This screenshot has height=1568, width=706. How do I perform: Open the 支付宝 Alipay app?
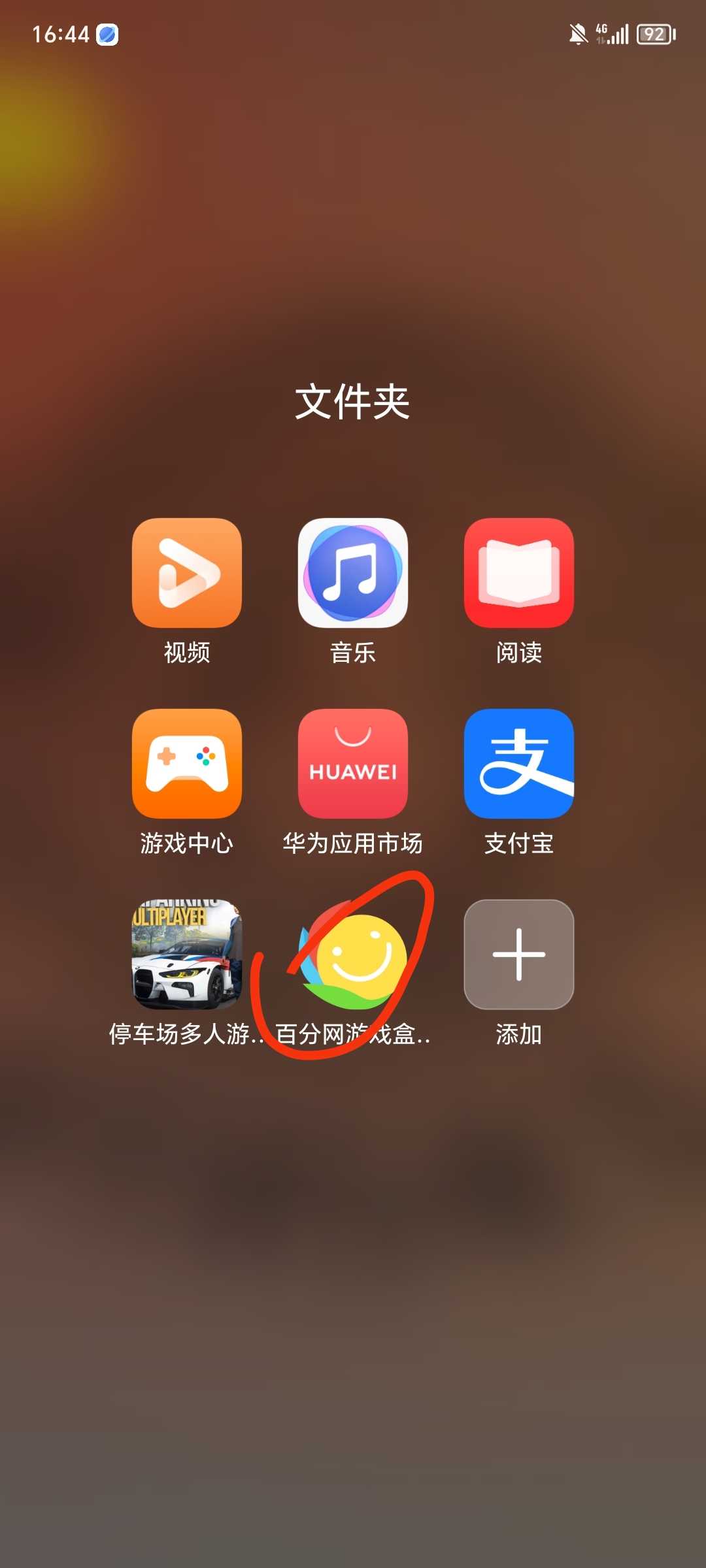coord(519,764)
